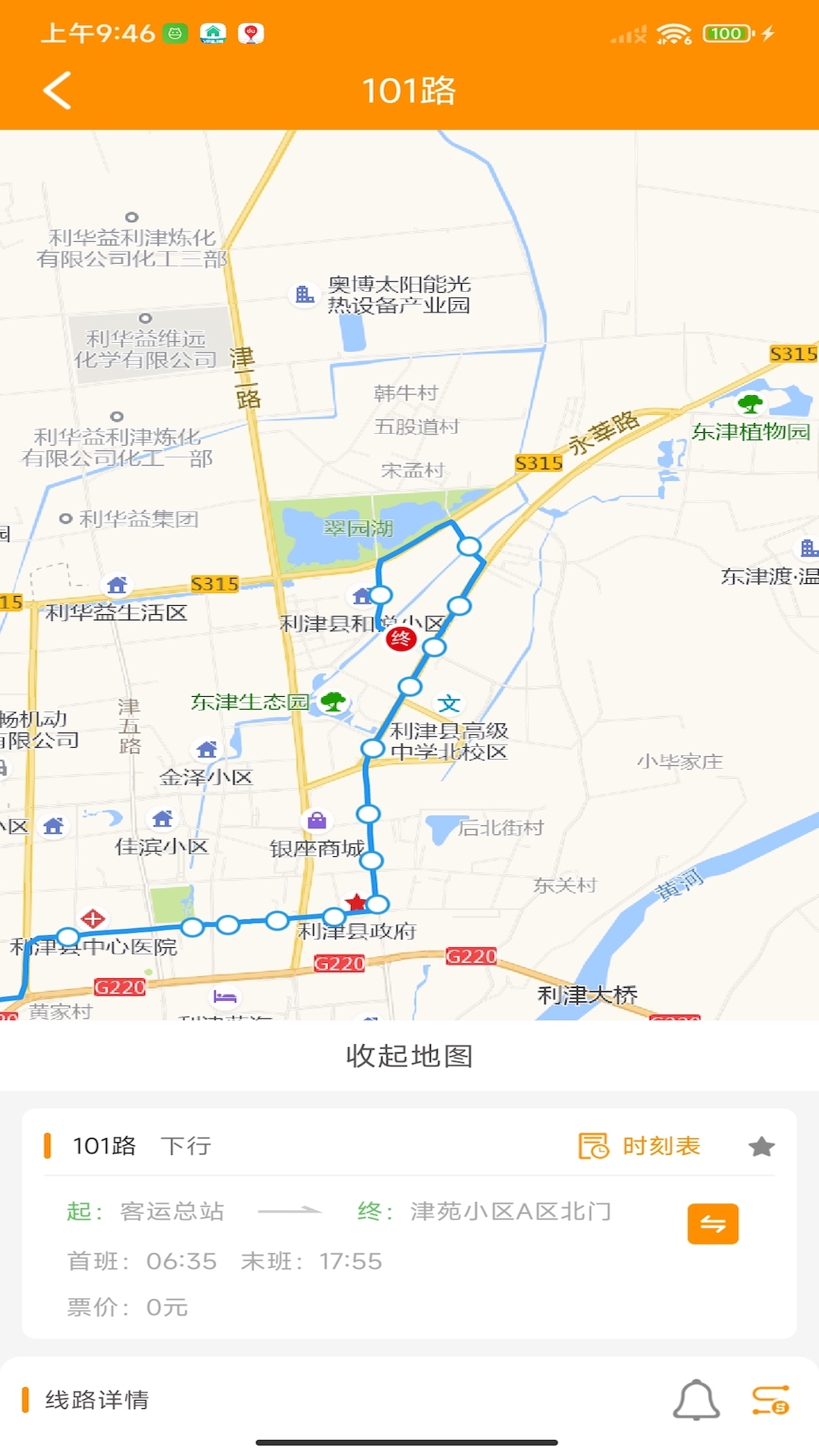The width and height of the screenshot is (819, 1456).
Task: Tap the home icon at 佳滨小区
Action: tap(162, 819)
